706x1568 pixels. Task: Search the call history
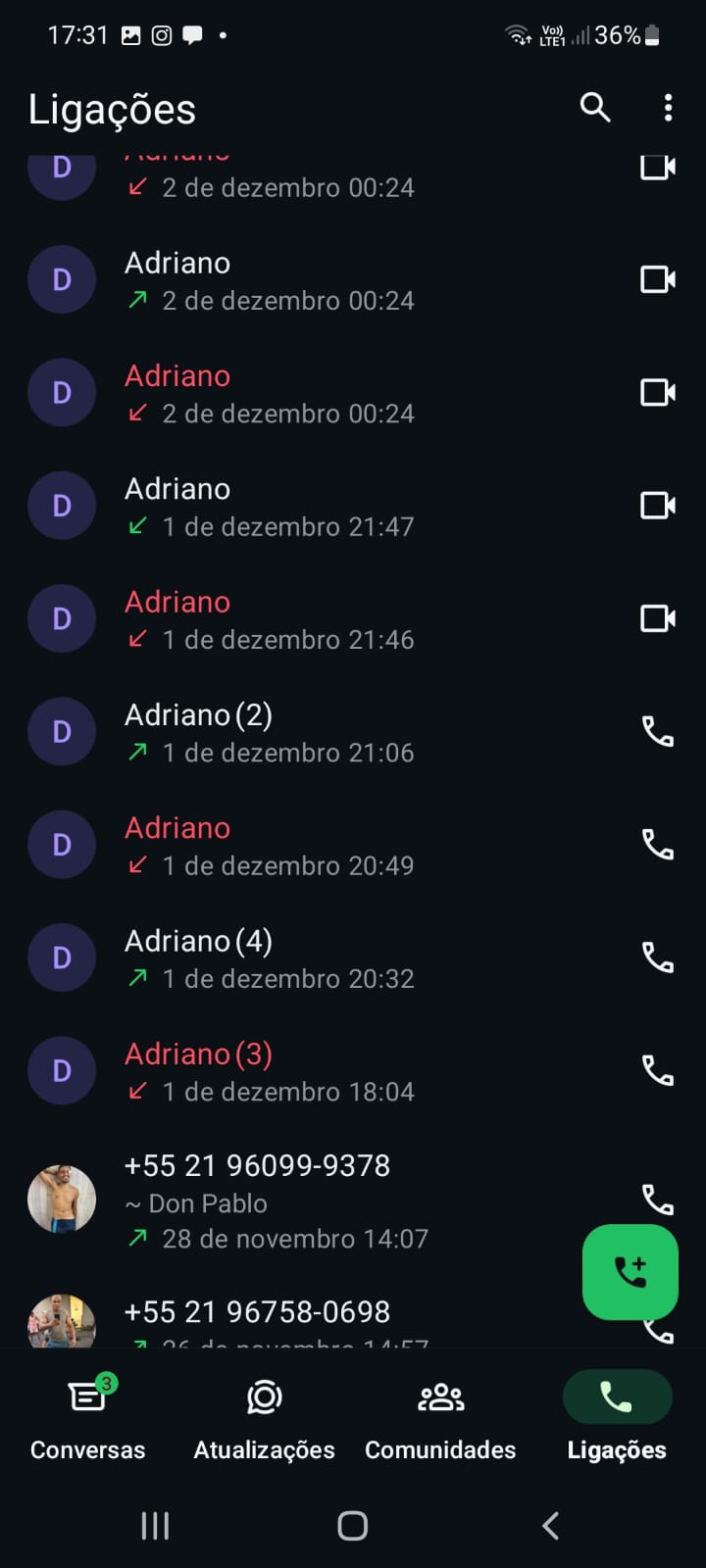point(595,107)
